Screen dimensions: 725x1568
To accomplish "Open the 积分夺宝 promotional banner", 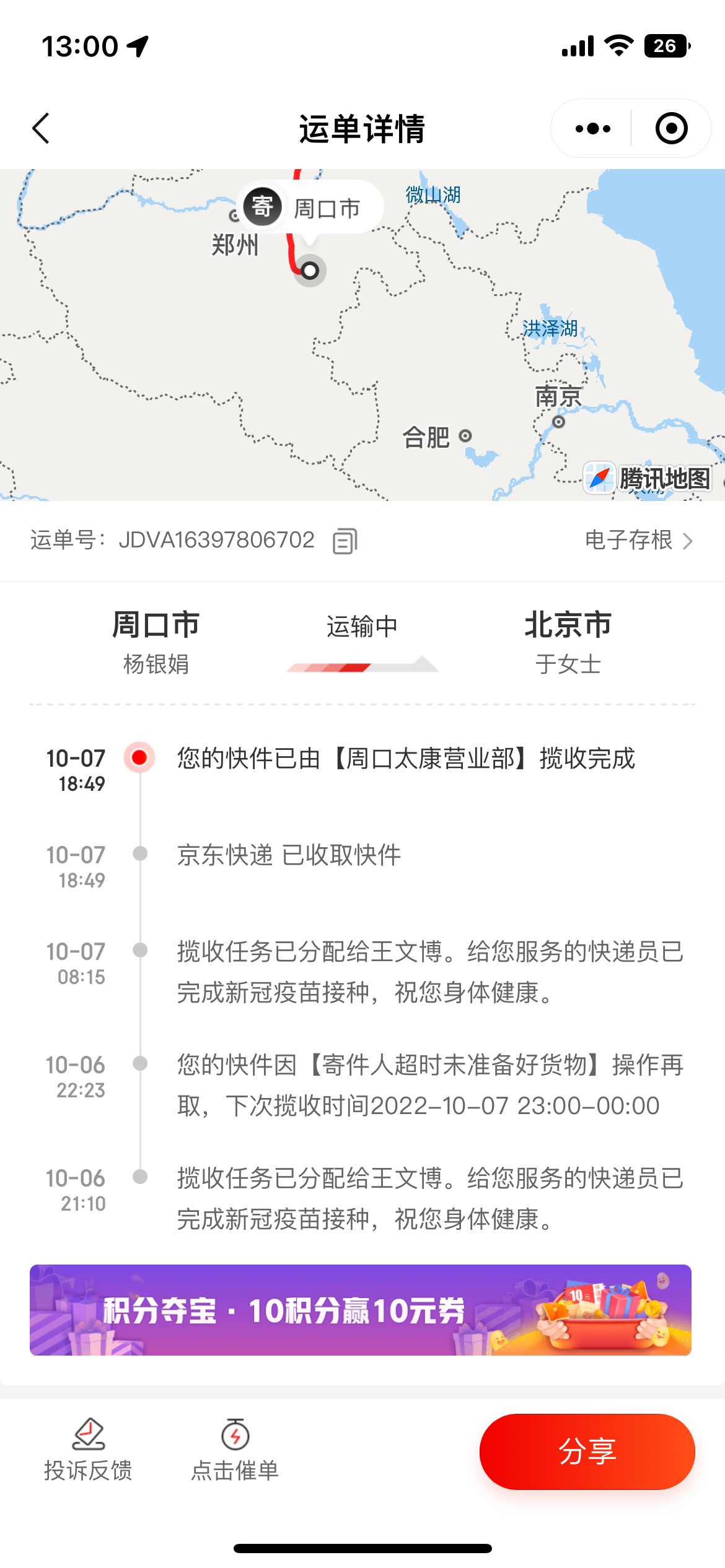I will (x=361, y=1309).
